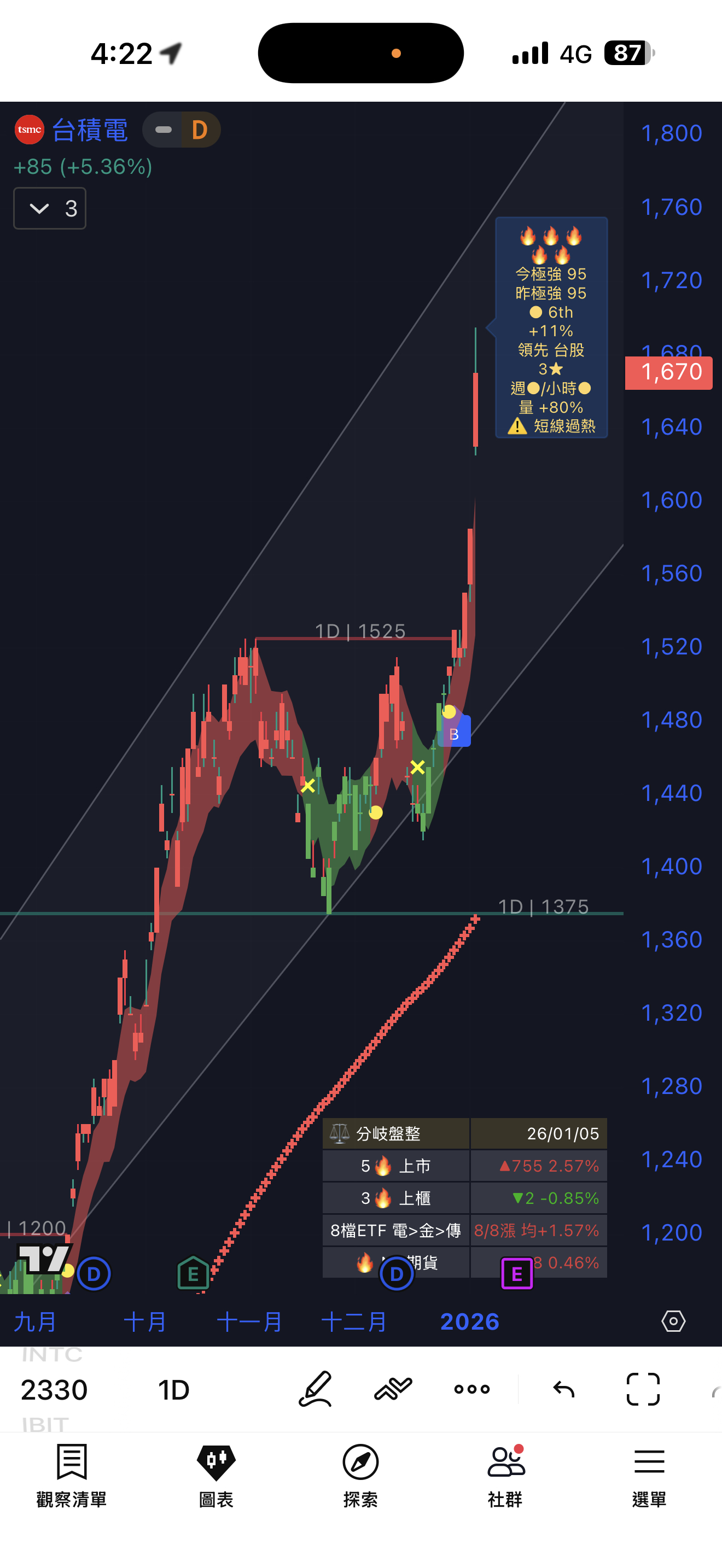Open the drawing tools pen
The height and width of the screenshot is (1568, 722).
point(316,1389)
